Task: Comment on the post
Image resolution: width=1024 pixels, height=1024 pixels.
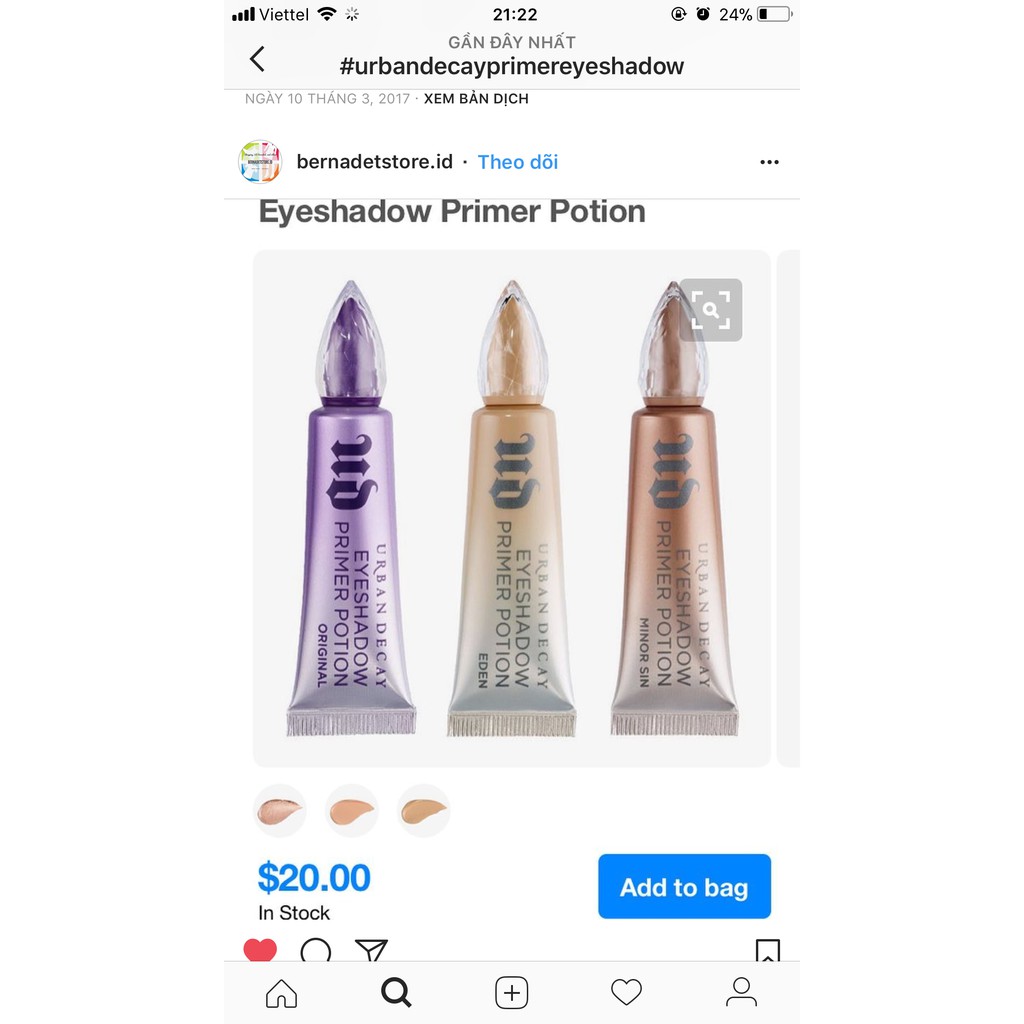Action: pos(316,950)
